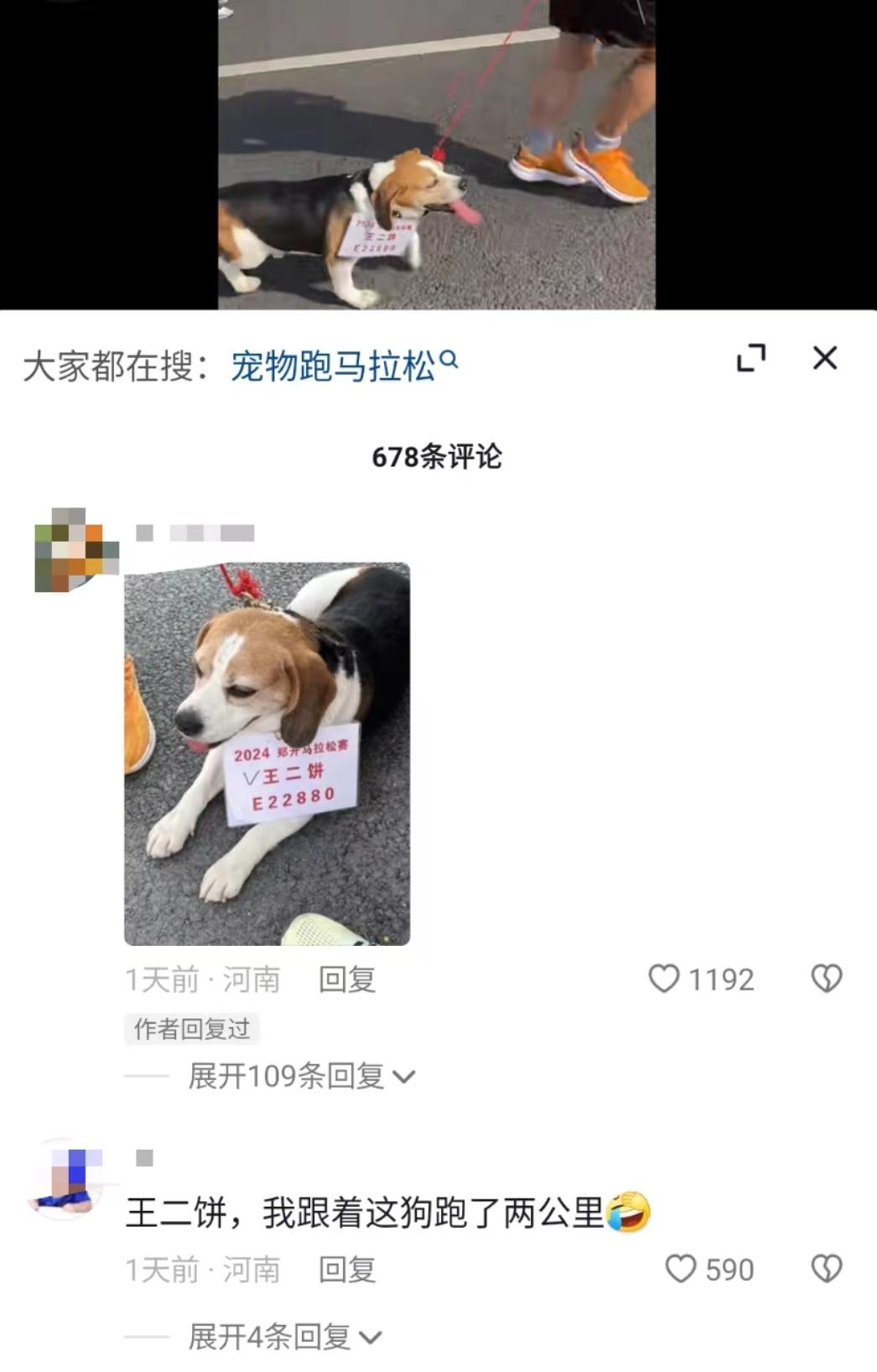877x1372 pixels.
Task: Reply to the 王二饼 comment
Action: coord(346,1270)
